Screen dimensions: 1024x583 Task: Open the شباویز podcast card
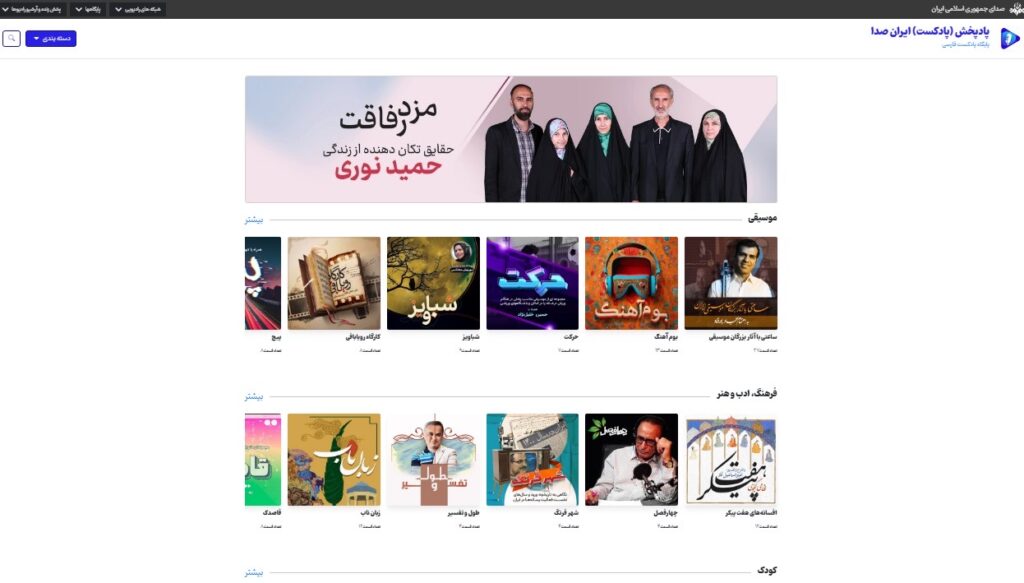tap(433, 284)
